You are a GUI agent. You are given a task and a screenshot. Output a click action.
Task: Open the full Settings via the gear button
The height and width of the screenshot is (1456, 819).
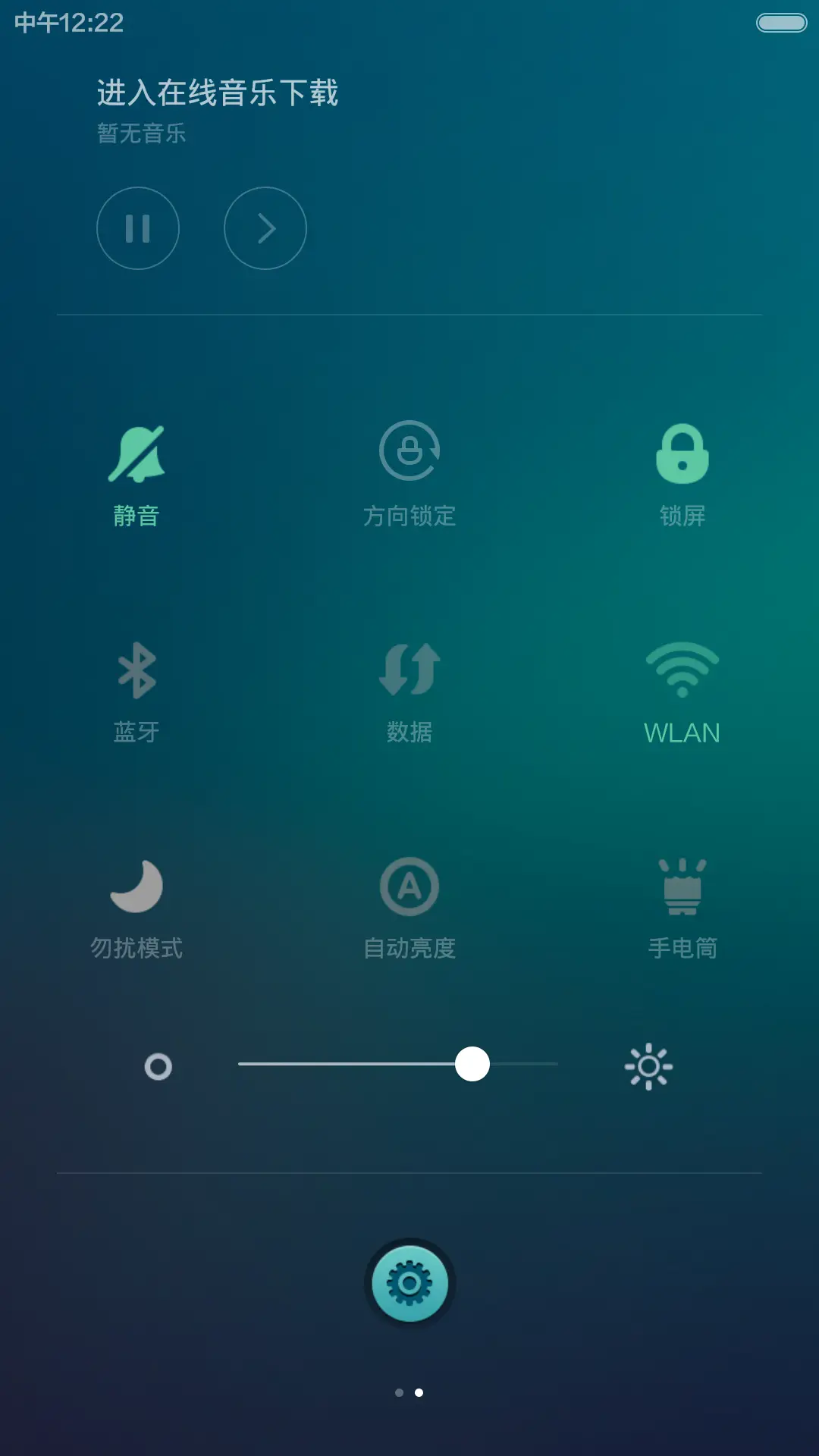(409, 1284)
